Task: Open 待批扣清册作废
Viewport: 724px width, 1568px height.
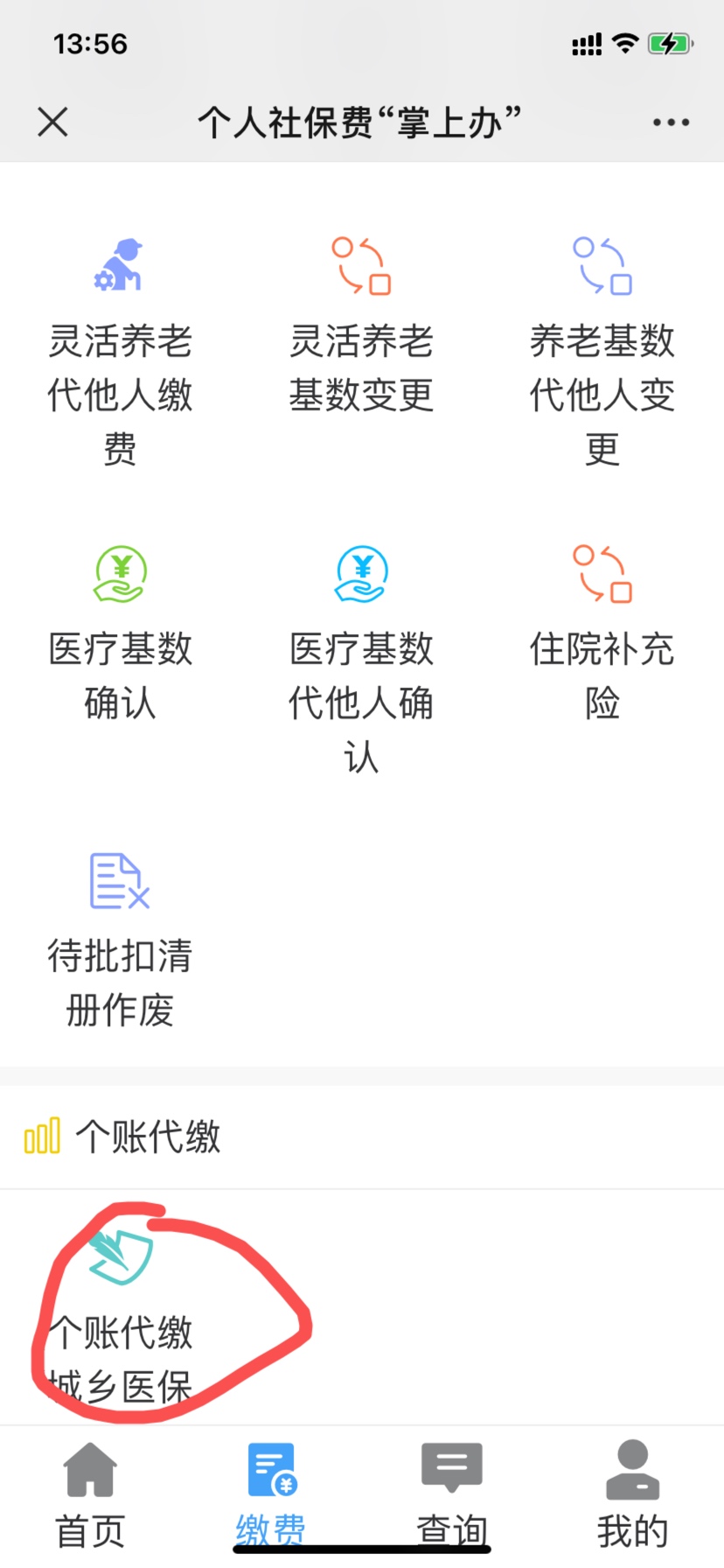Action: (x=120, y=941)
